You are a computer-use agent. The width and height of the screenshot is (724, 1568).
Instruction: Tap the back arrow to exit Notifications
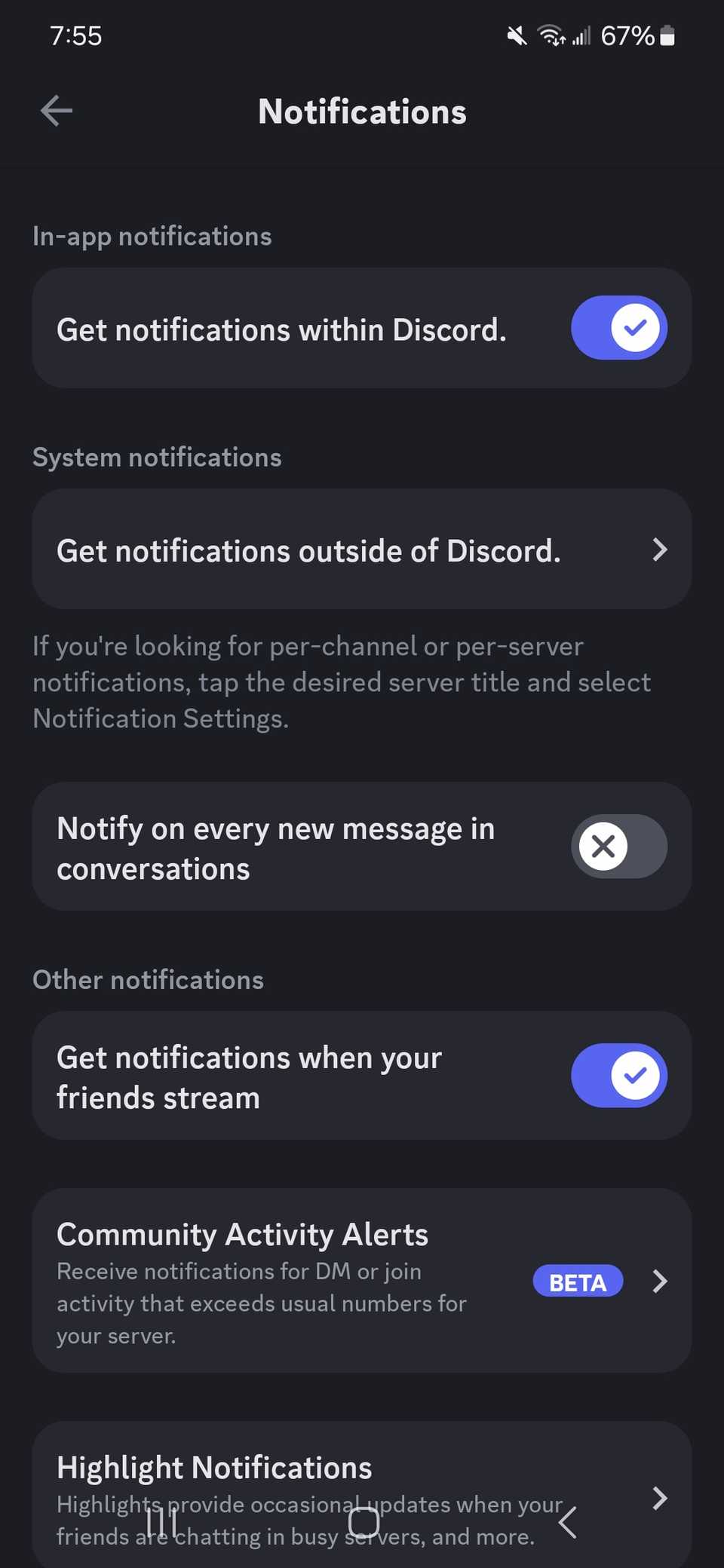click(56, 111)
